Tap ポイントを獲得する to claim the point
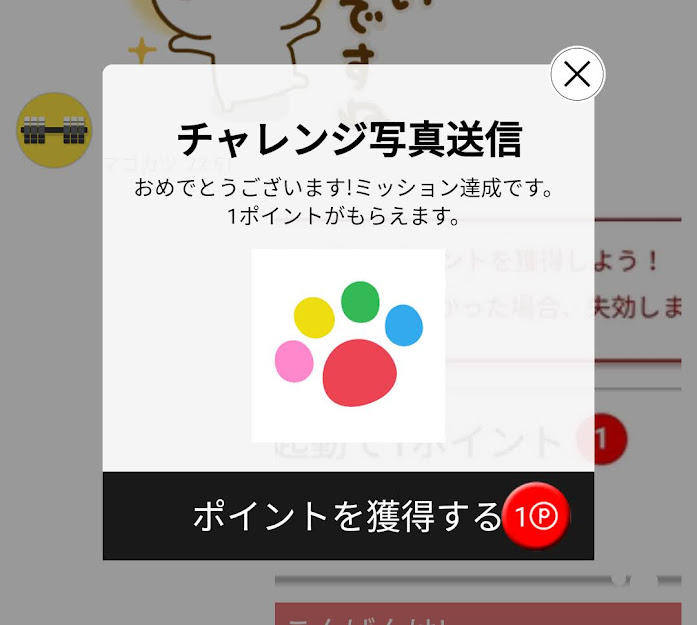Screen dimensions: 697x625 click(x=348, y=516)
